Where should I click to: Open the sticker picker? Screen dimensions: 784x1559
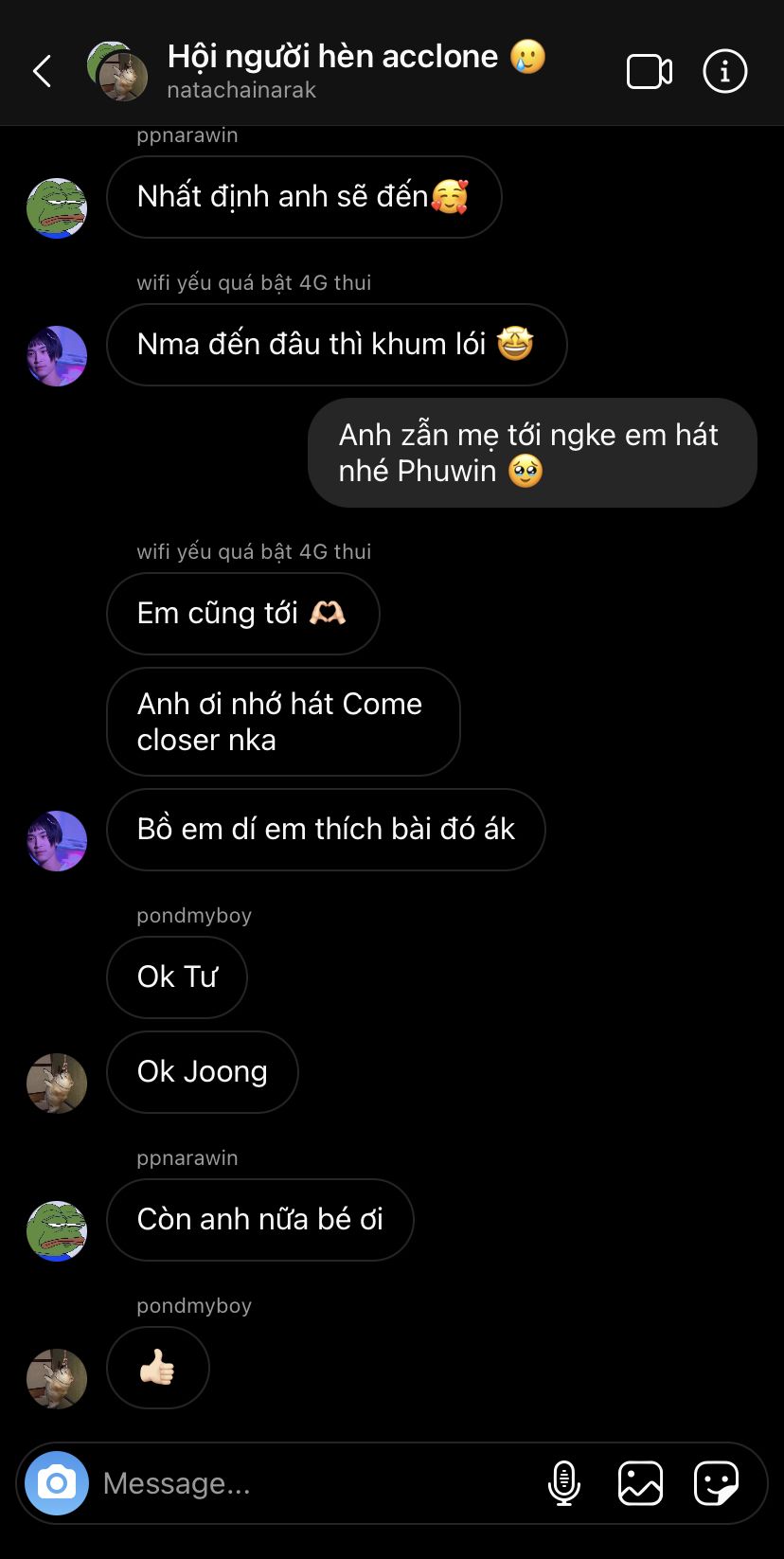716,1483
